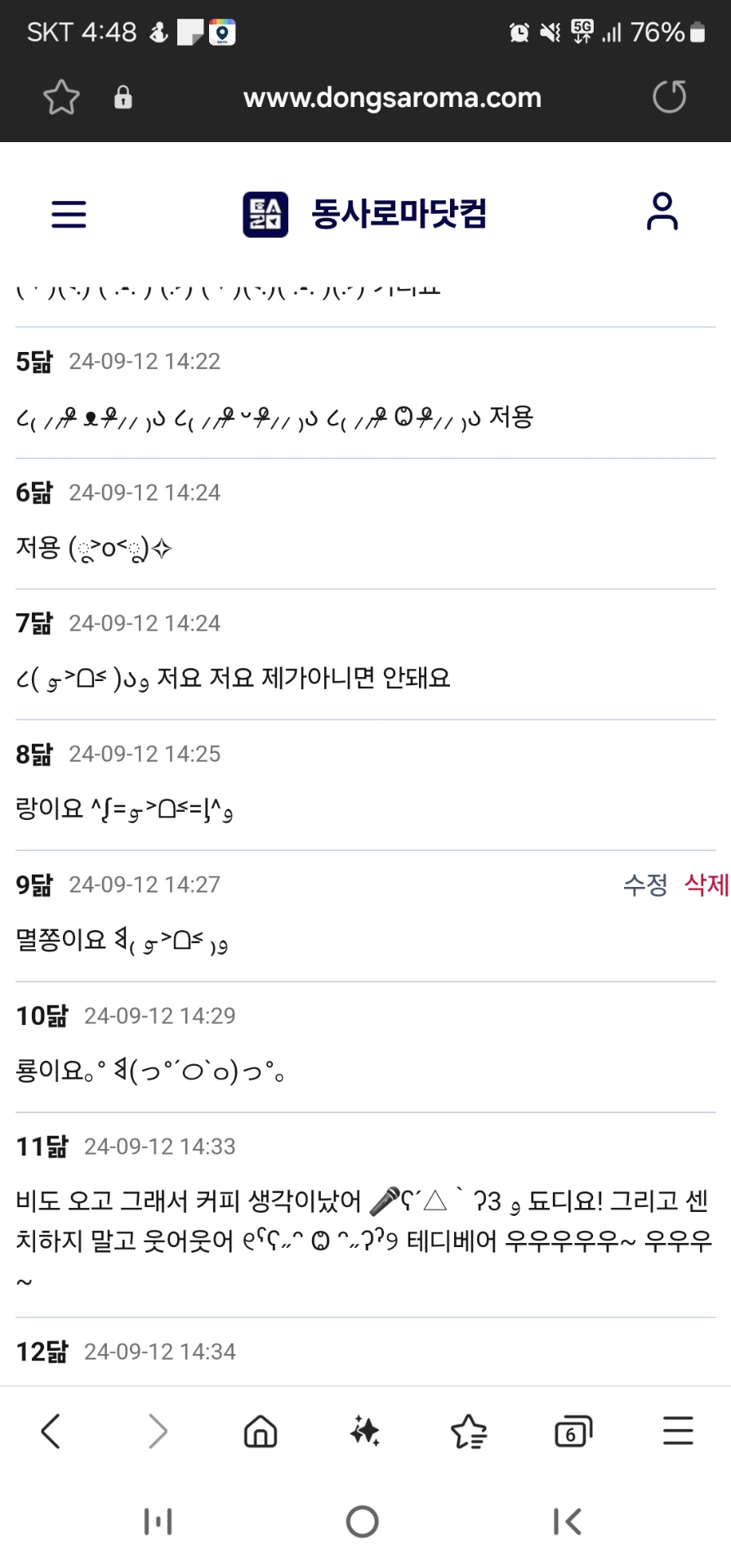Open the browser tools menu
Screen dimensions: 731x1568
(x=678, y=1432)
